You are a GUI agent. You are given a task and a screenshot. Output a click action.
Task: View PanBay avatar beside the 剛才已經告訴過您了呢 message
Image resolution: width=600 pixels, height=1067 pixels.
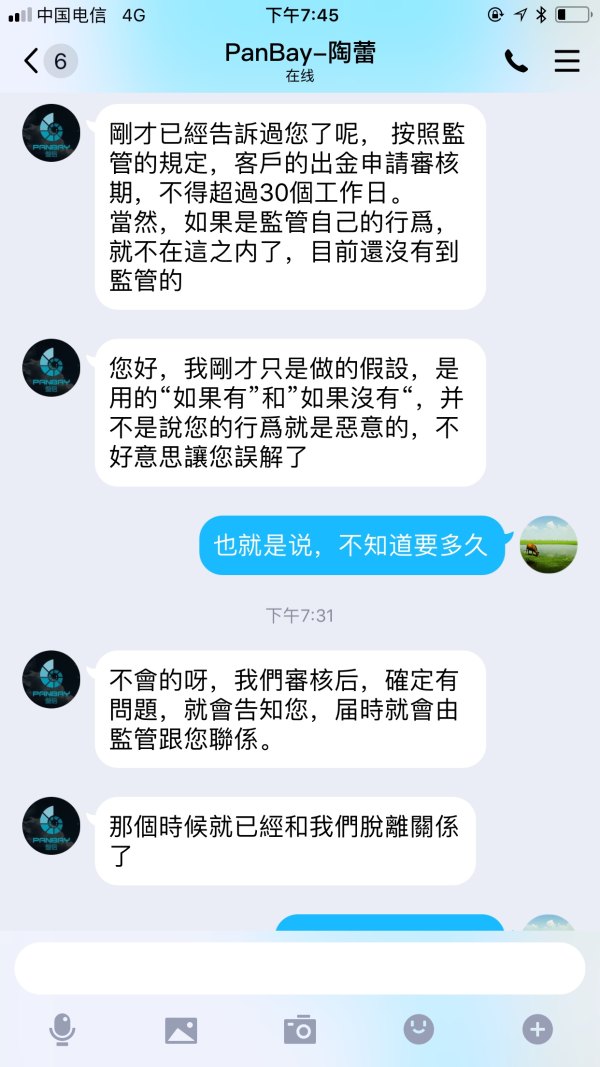click(51, 133)
